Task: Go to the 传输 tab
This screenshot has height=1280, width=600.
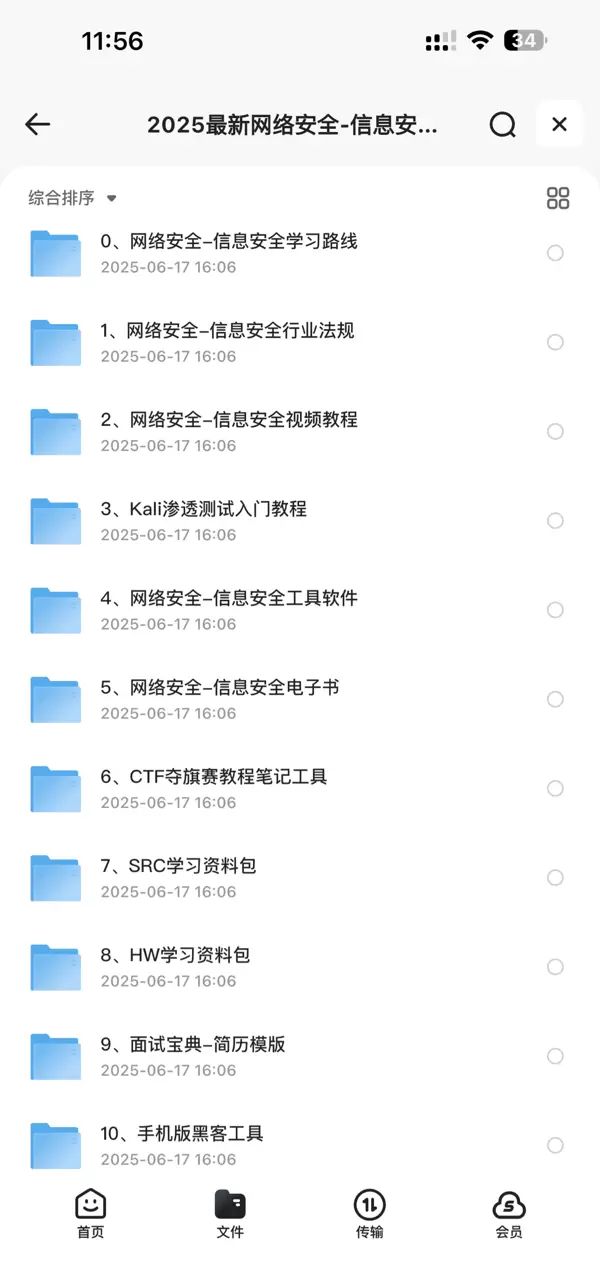Action: [x=370, y=1214]
